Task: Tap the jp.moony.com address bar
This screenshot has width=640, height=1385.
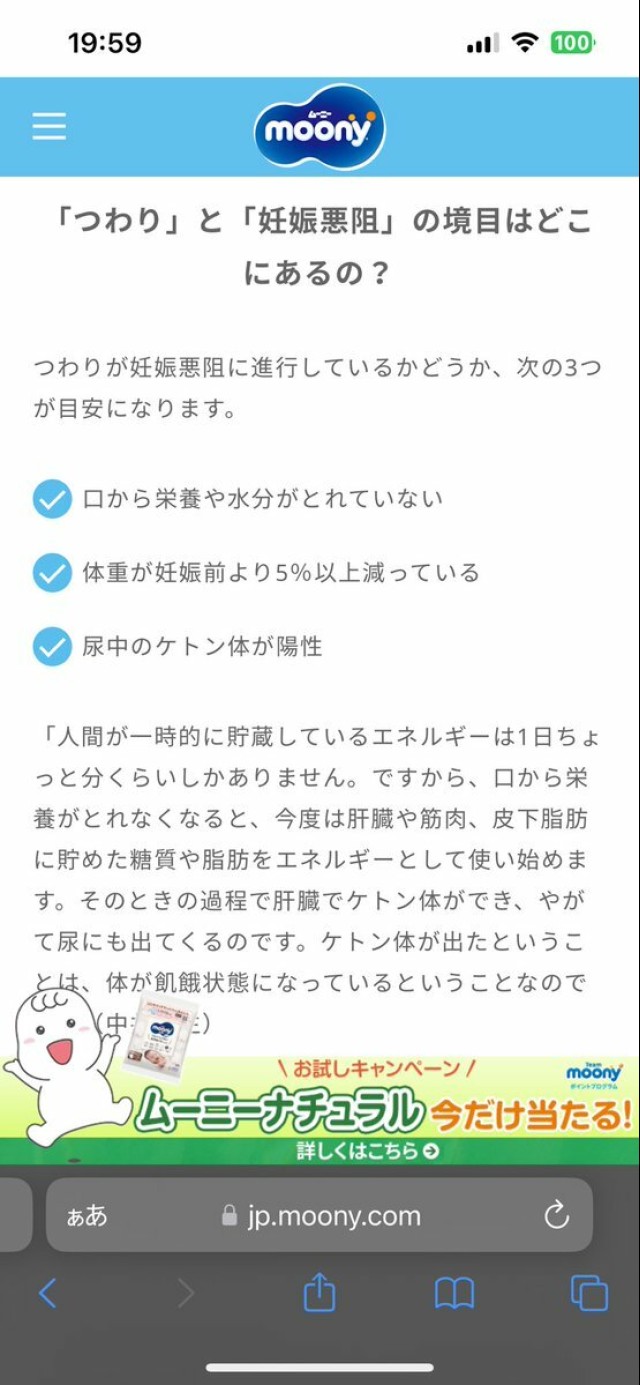Action: [x=335, y=1216]
